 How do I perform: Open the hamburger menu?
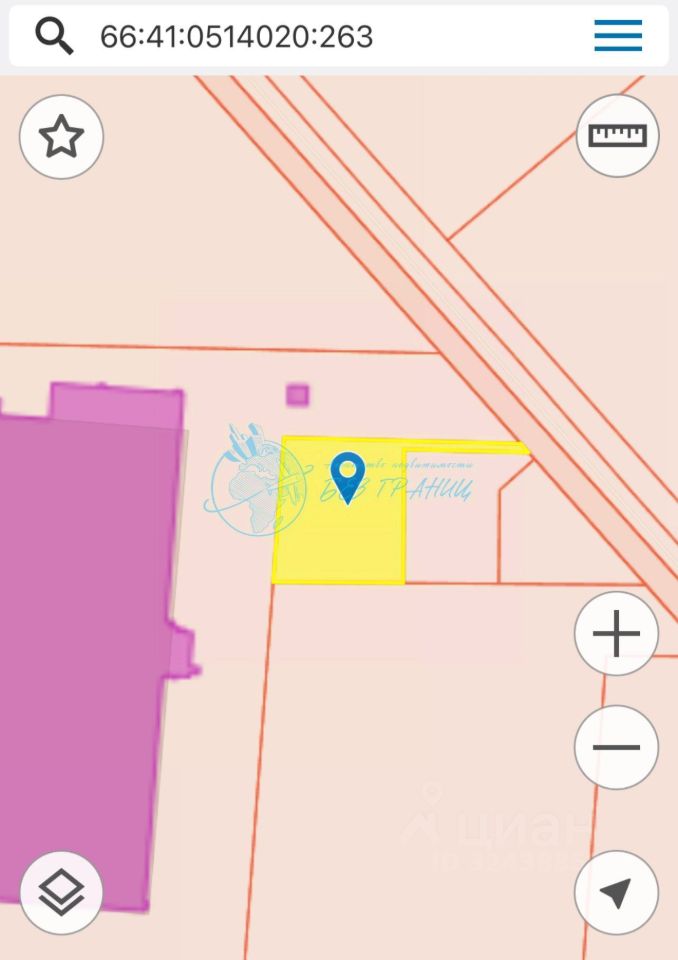618,36
